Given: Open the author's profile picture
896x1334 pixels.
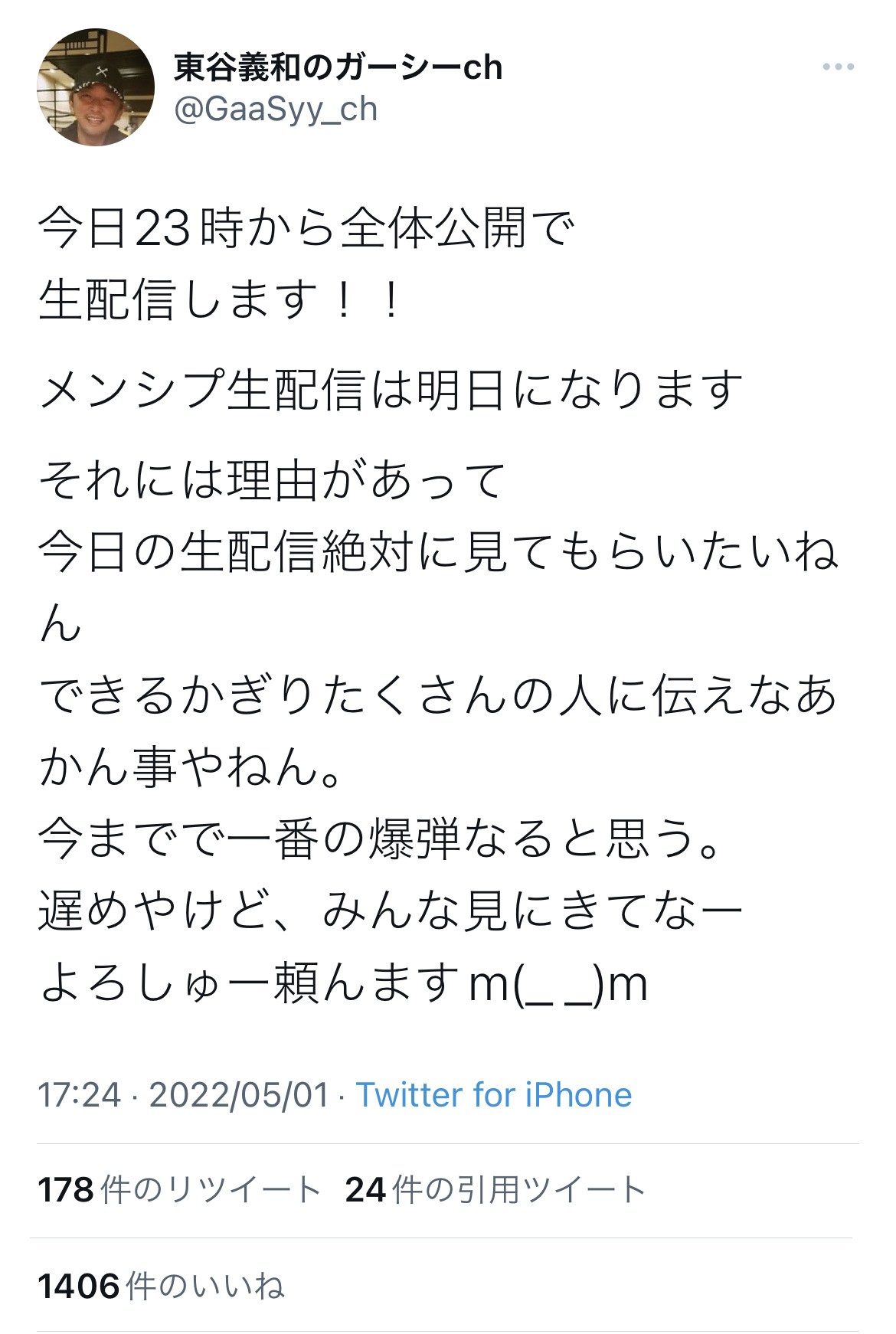Looking at the screenshot, I should click(x=96, y=87).
